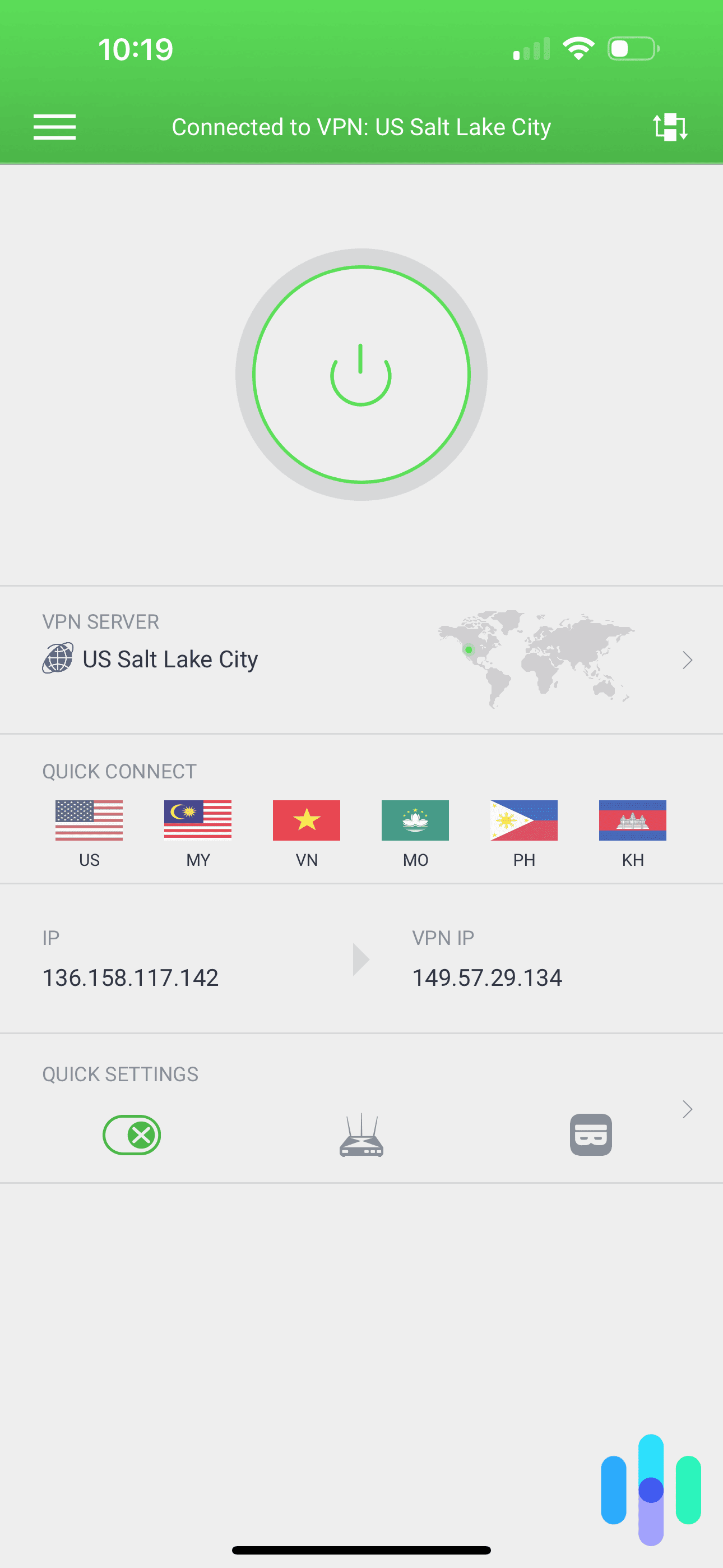Click the world map thumbnail
This screenshot has height=1568, width=723.
point(536,661)
